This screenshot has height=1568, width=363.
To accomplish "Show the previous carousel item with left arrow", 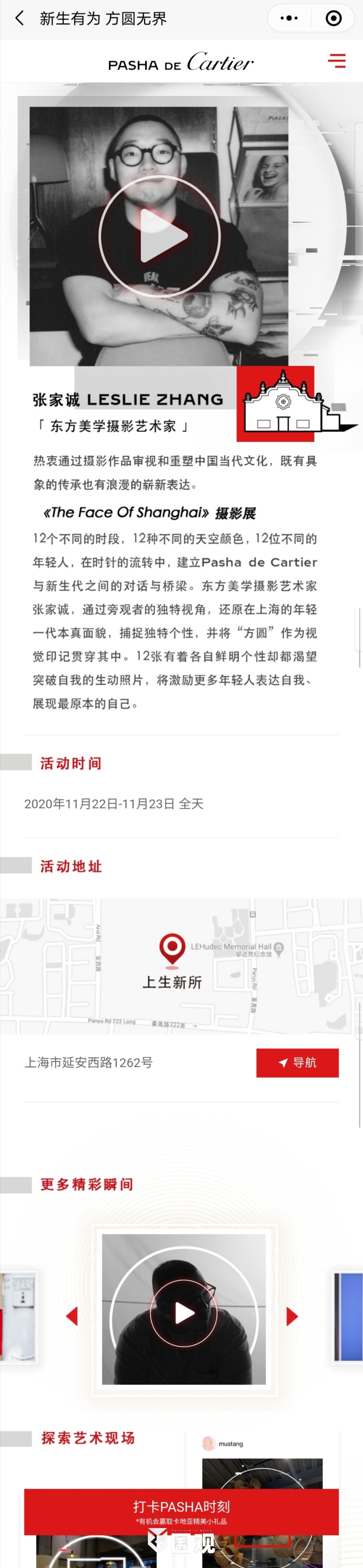I will point(72,1315).
